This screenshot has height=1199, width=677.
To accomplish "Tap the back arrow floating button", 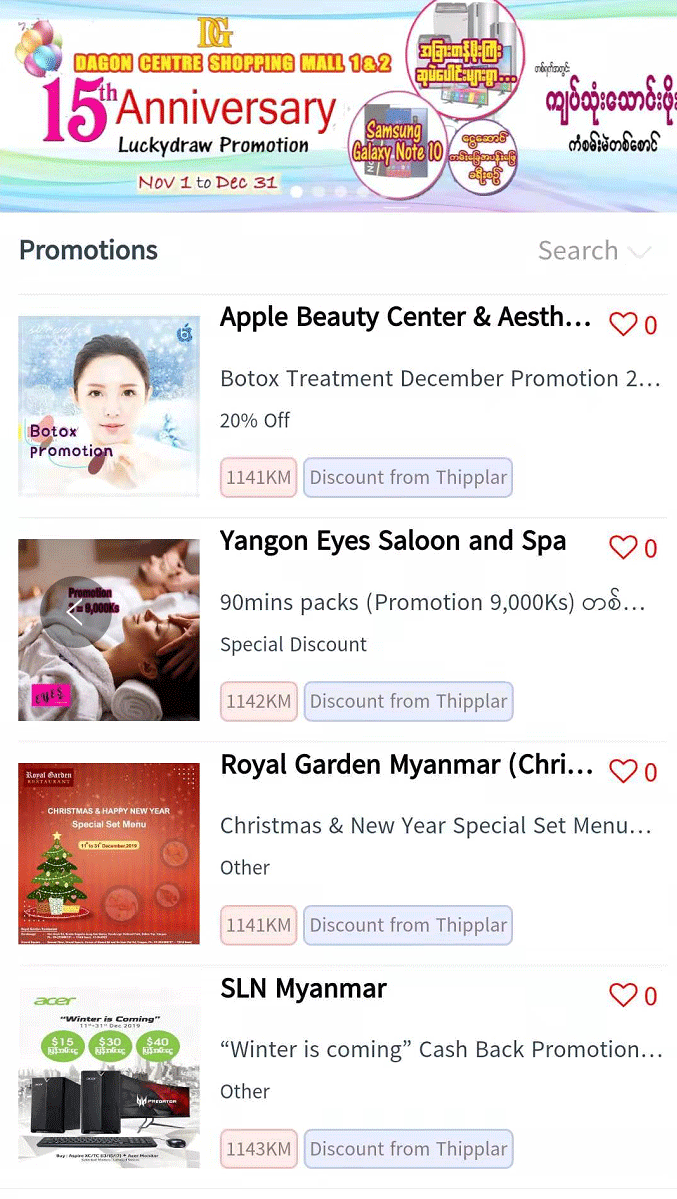I will click(75, 612).
